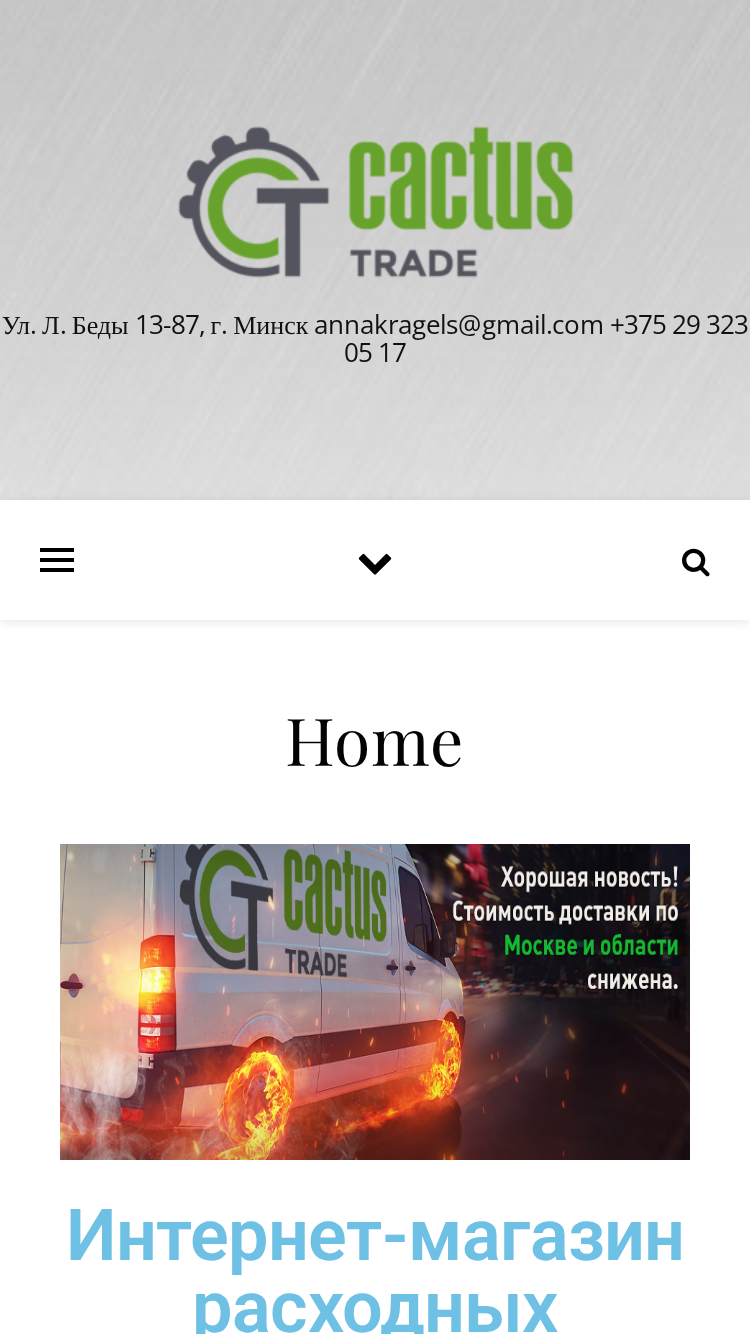
Task: Open the search icon
Action: tap(696, 563)
